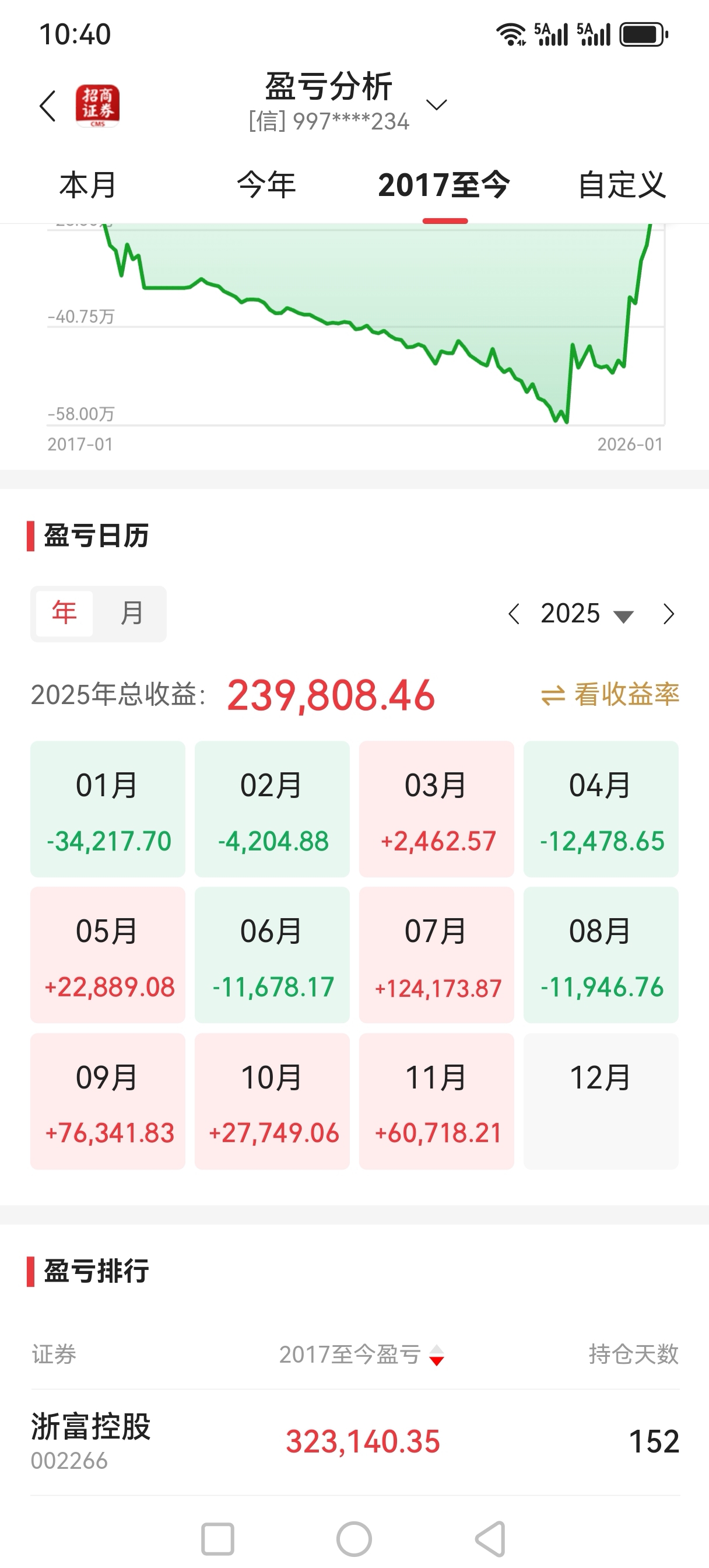Image resolution: width=709 pixels, height=1568 pixels.
Task: Open recent apps via the square button
Action: 217,1539
